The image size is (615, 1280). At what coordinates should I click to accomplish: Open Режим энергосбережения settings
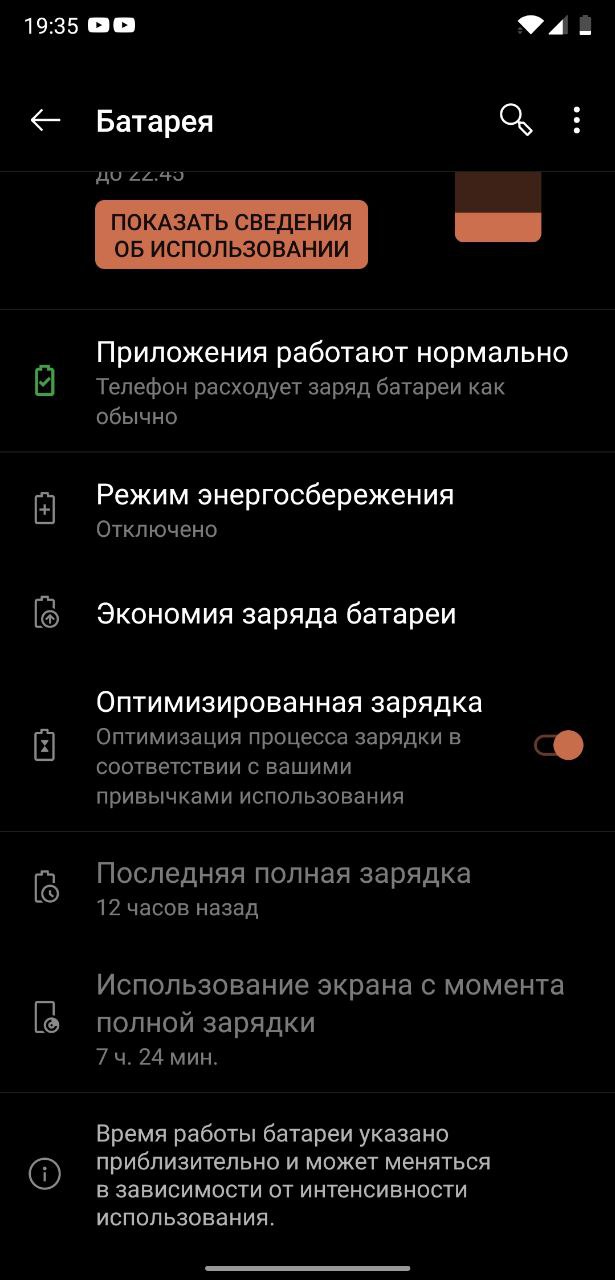pos(307,509)
